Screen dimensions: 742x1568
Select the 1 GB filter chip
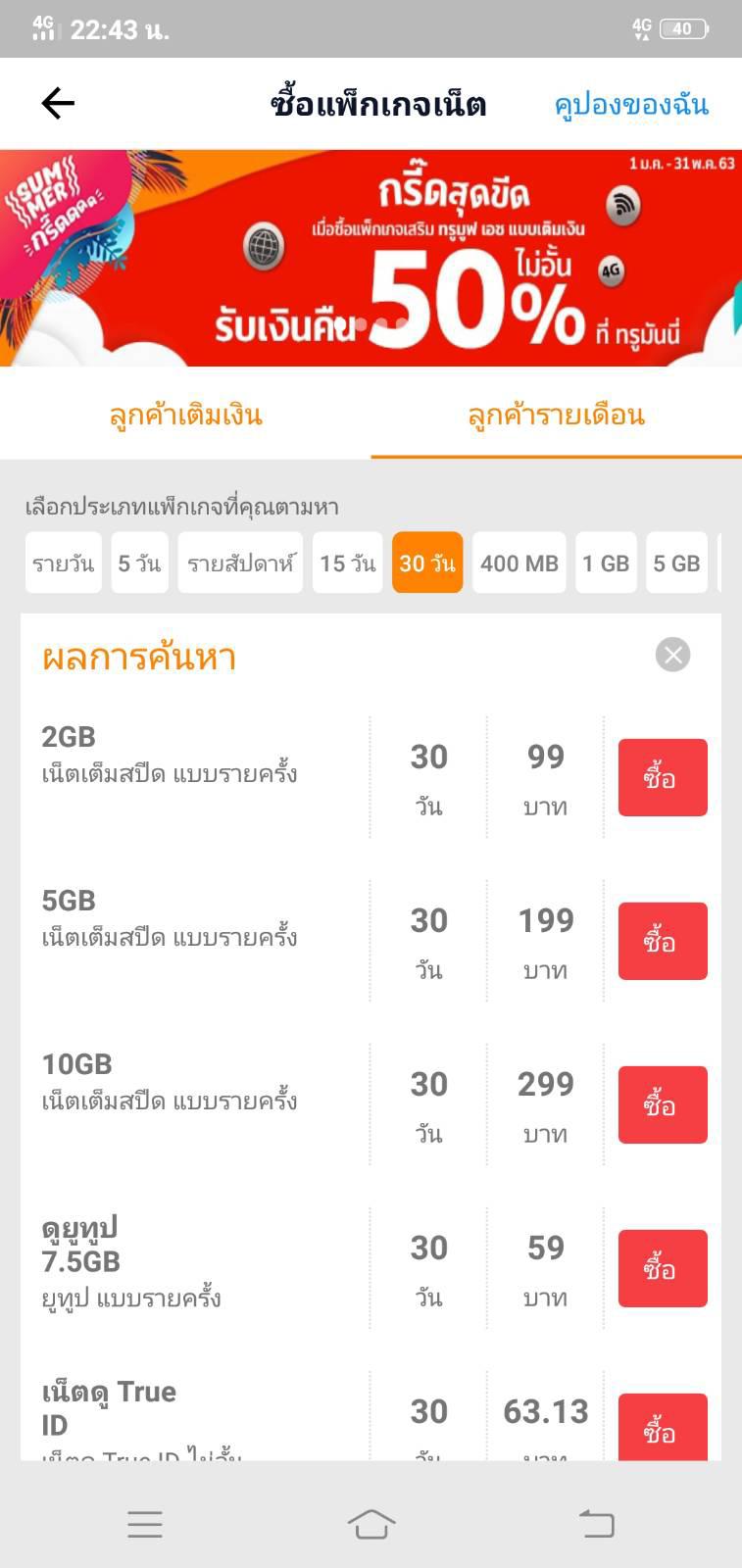tap(606, 563)
